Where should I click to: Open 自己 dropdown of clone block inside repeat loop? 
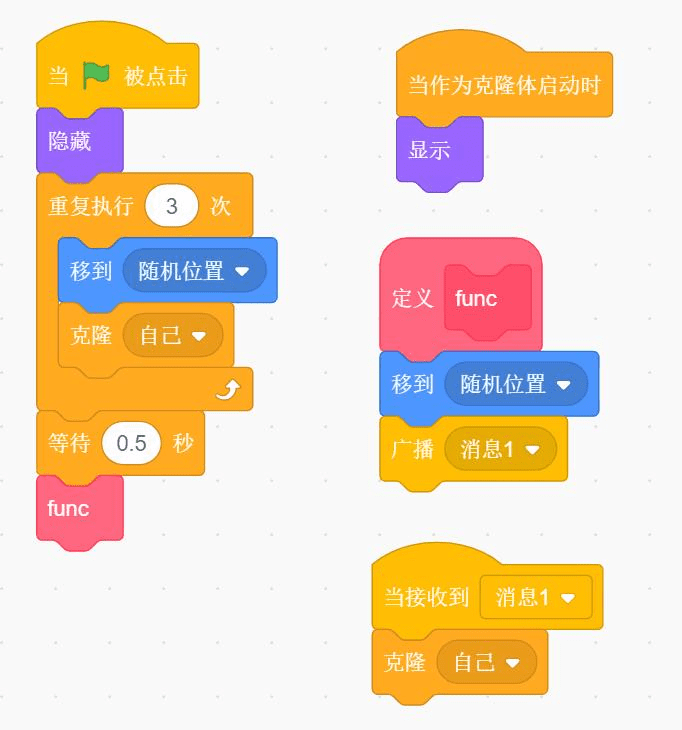coord(173,336)
